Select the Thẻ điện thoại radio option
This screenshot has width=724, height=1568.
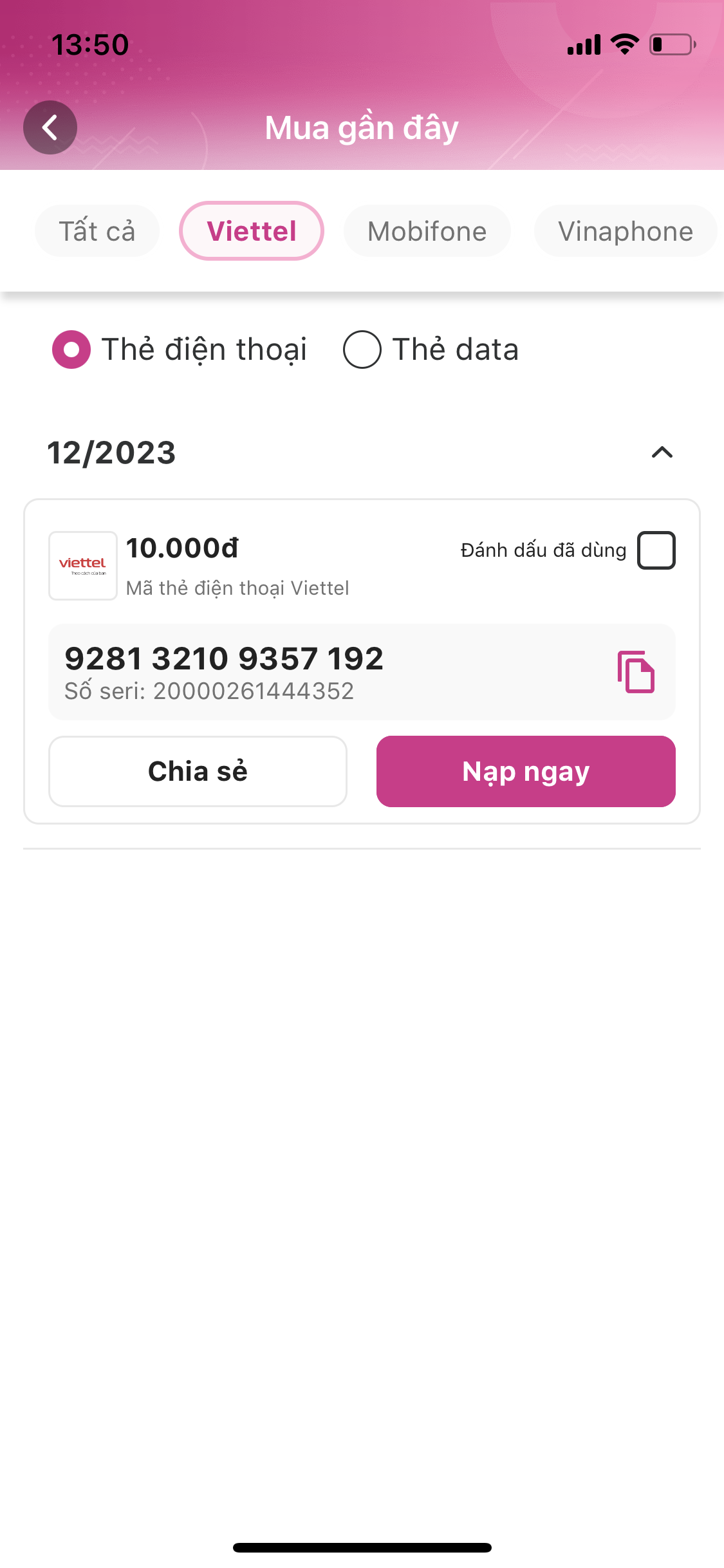pos(71,350)
